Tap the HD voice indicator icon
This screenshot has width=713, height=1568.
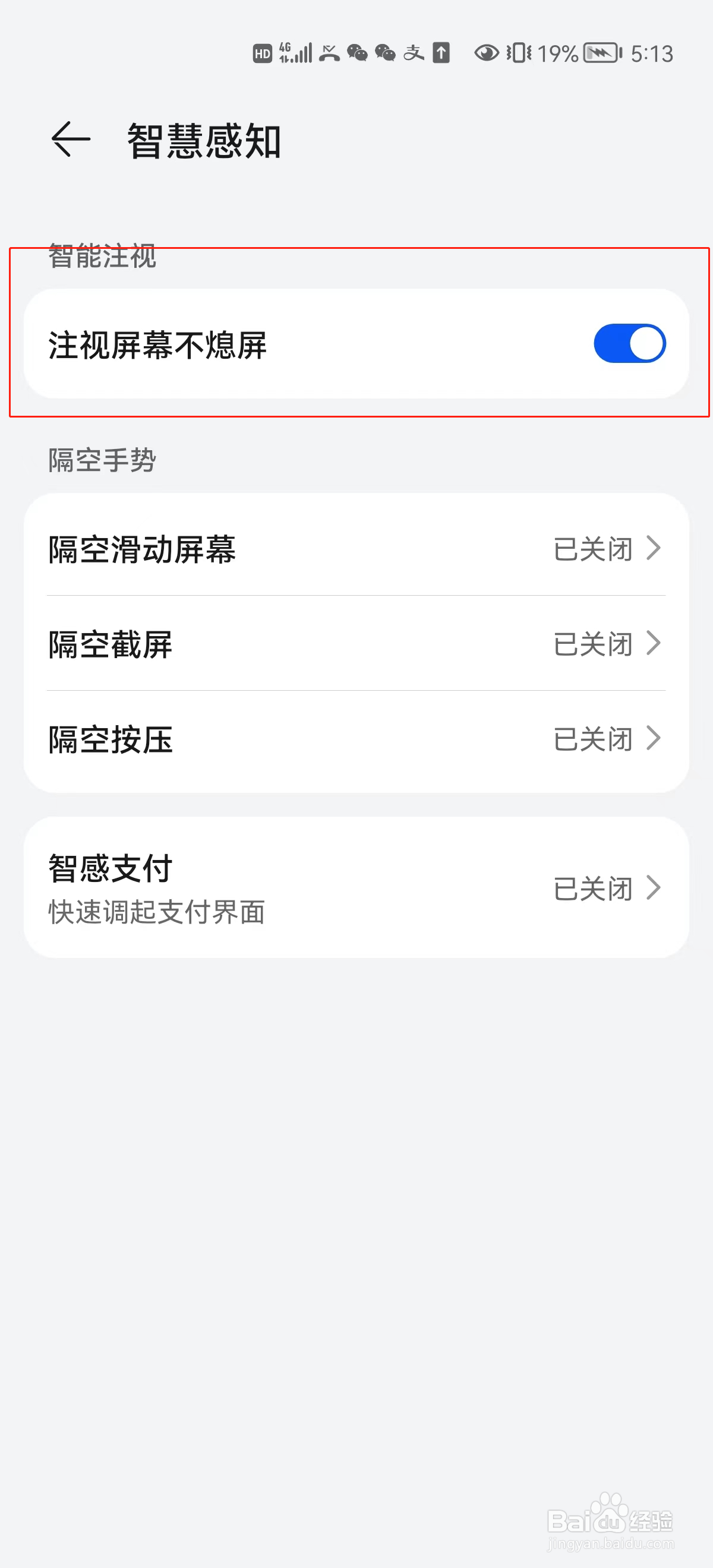coord(262,53)
